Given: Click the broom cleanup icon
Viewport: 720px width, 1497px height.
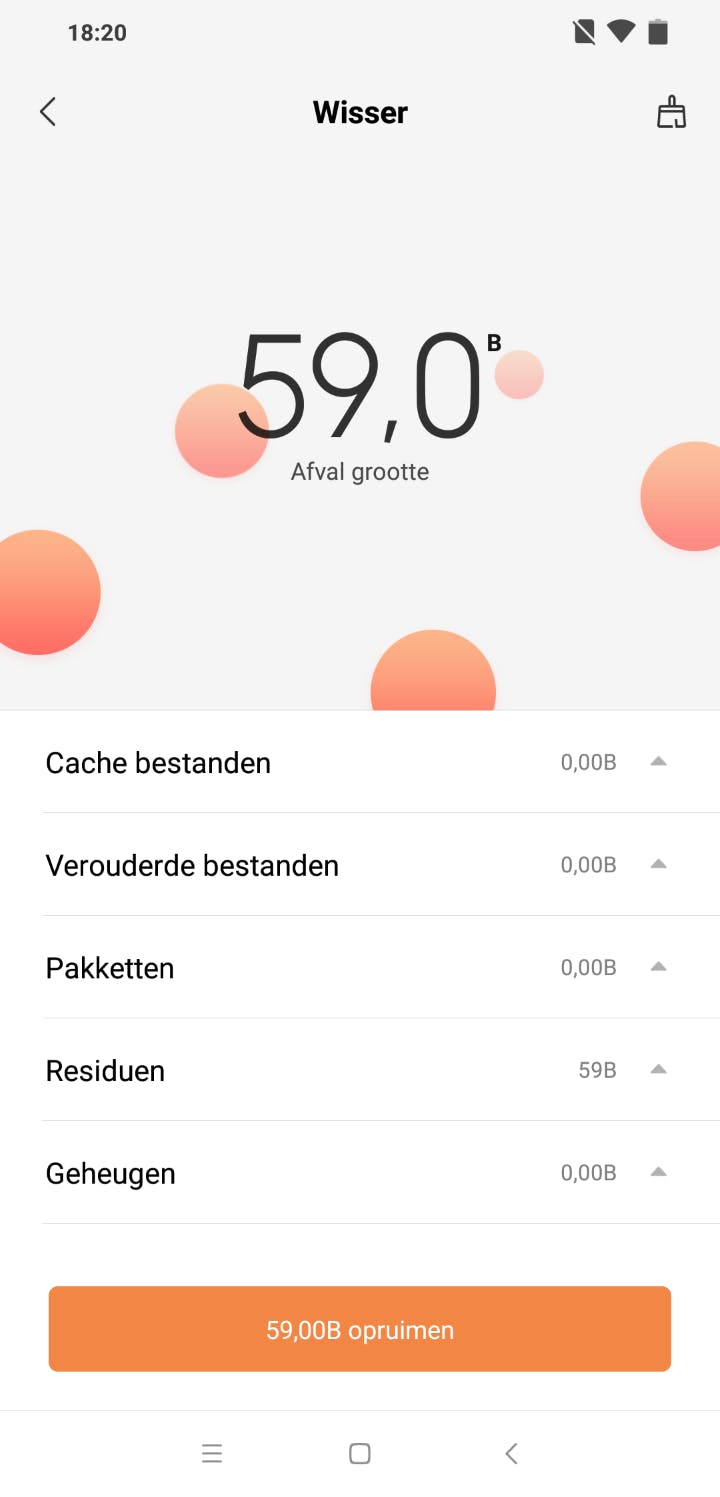Looking at the screenshot, I should 671,112.
